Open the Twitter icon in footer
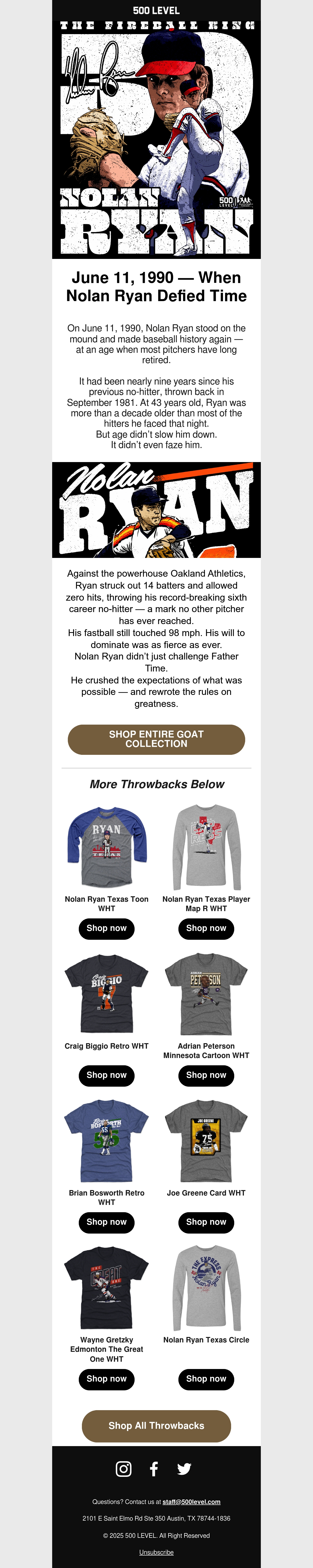 (184, 1469)
